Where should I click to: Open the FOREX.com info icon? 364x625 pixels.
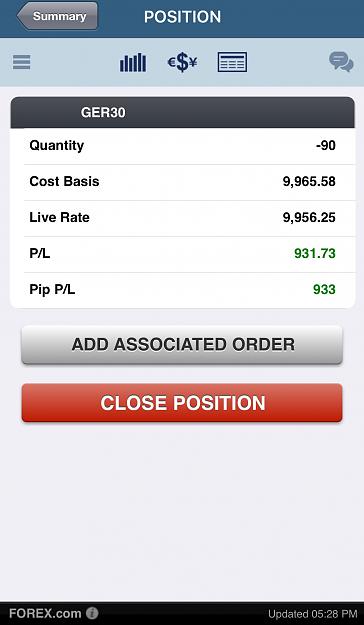click(x=92, y=613)
